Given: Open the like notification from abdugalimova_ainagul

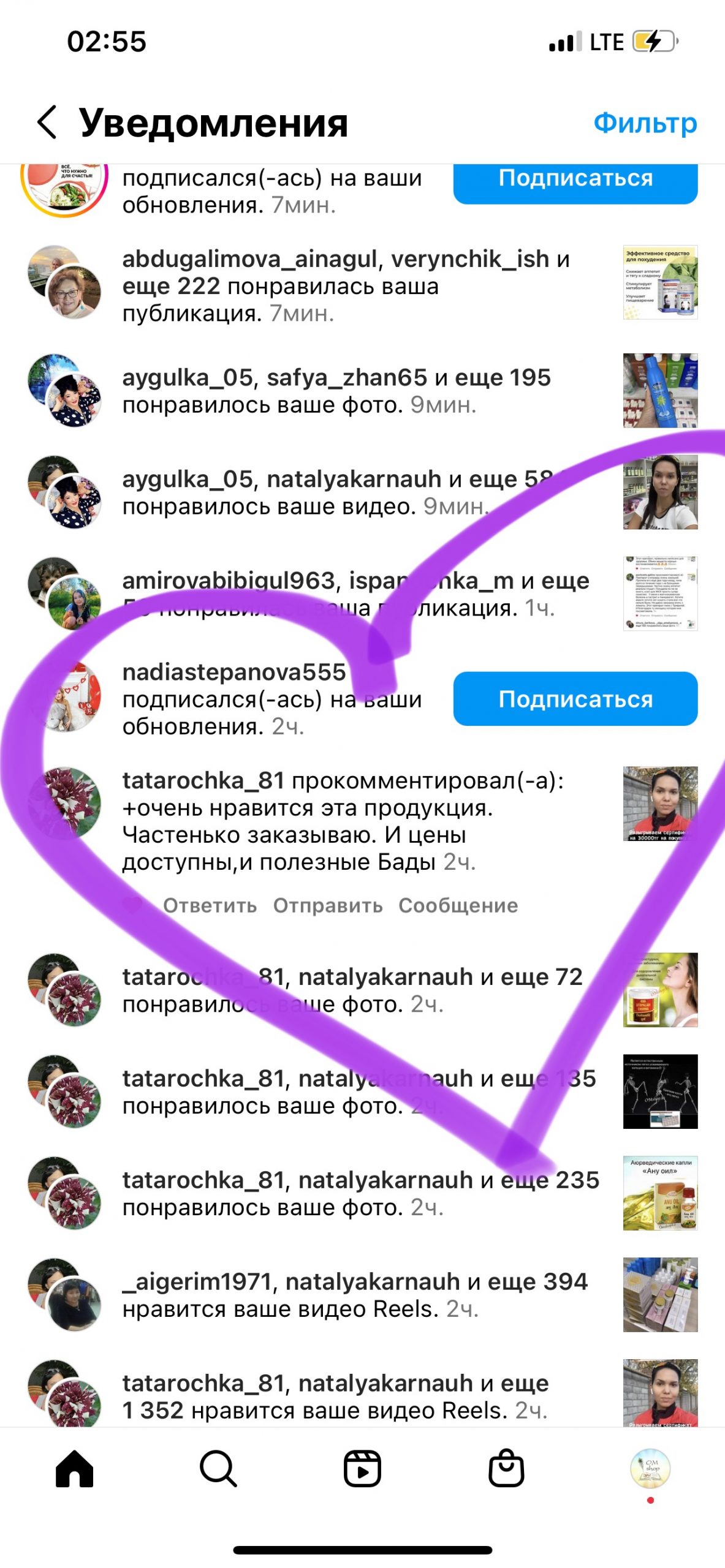Looking at the screenshot, I should pyautogui.click(x=346, y=286).
